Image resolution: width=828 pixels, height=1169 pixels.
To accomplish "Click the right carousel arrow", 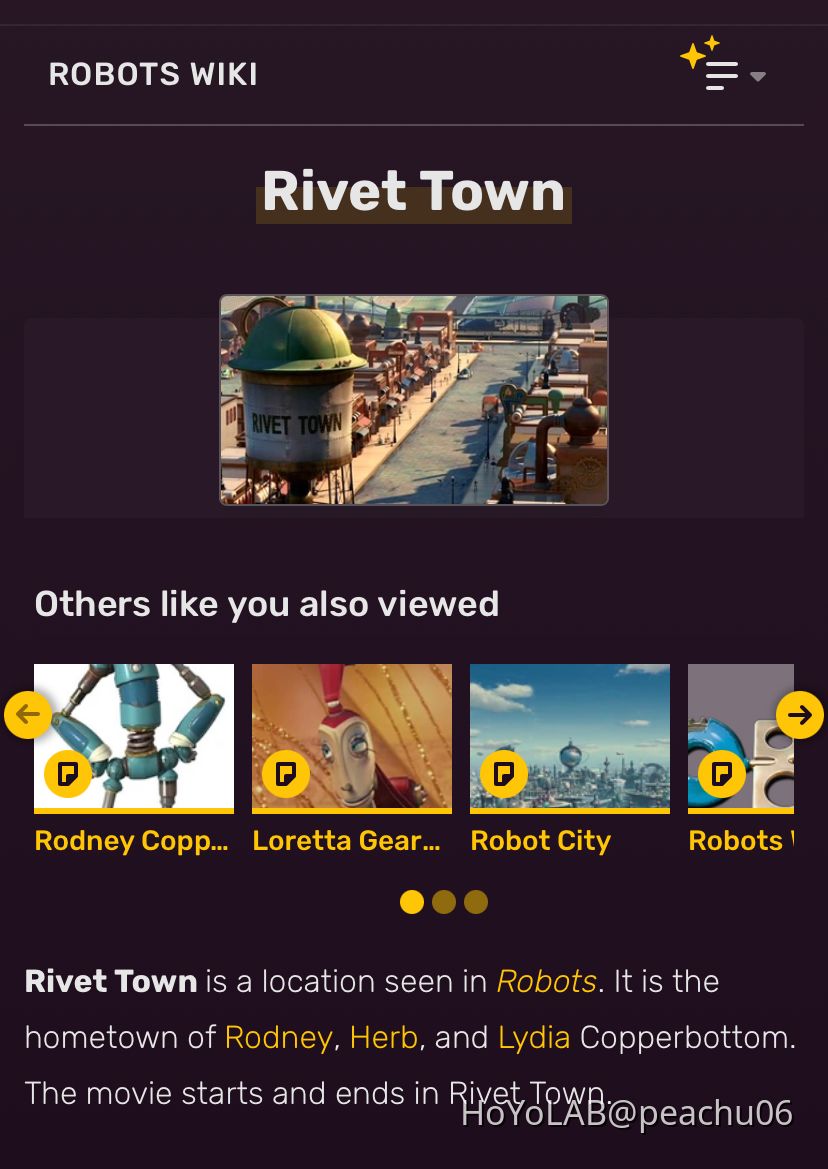I will (800, 715).
